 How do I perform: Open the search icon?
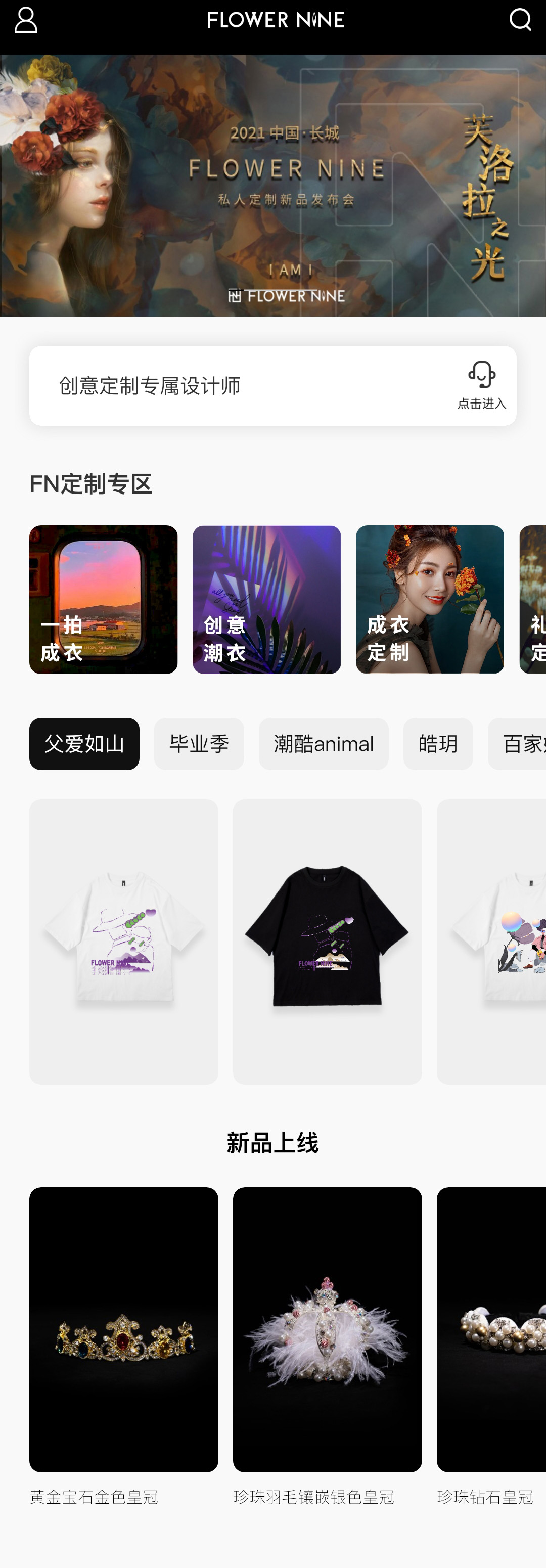click(x=519, y=20)
